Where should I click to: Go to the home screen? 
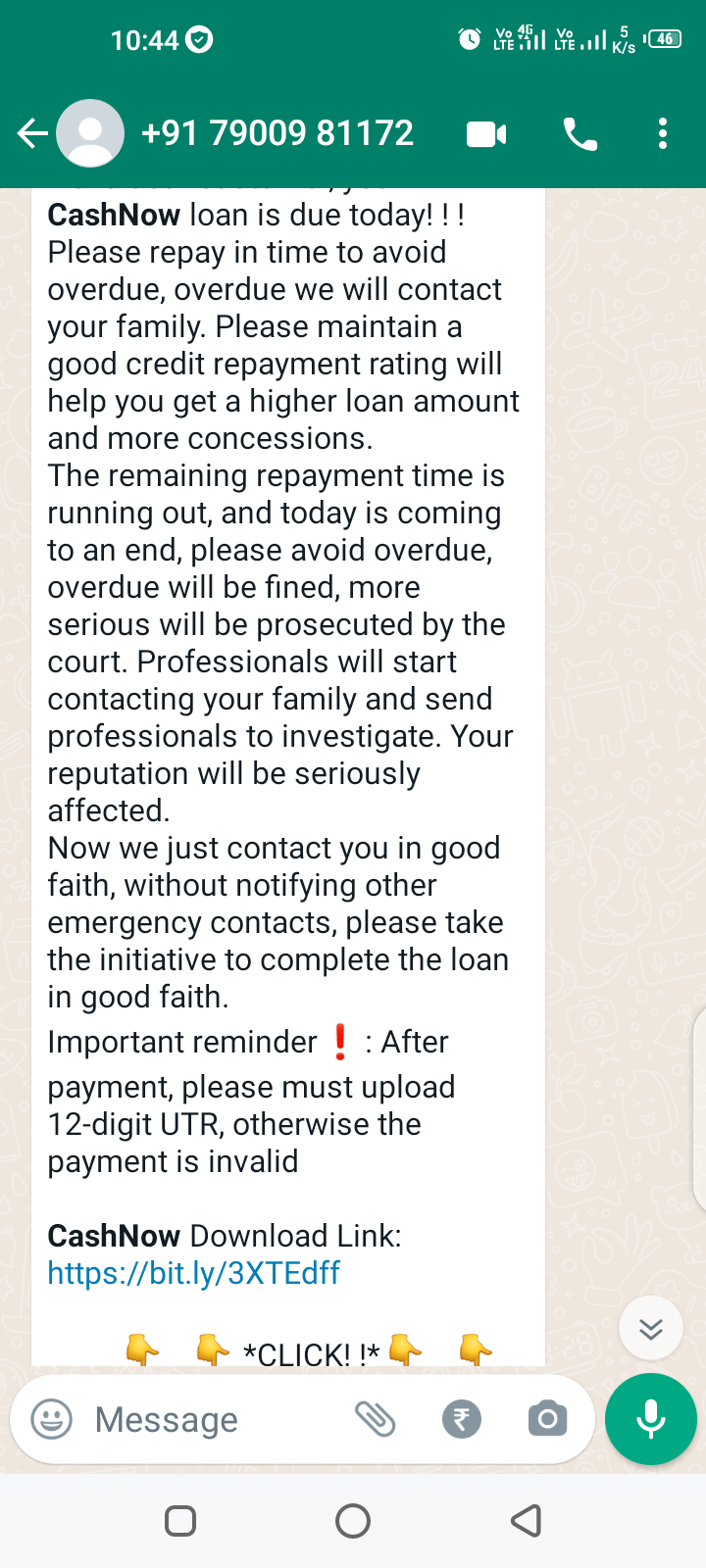click(353, 1521)
